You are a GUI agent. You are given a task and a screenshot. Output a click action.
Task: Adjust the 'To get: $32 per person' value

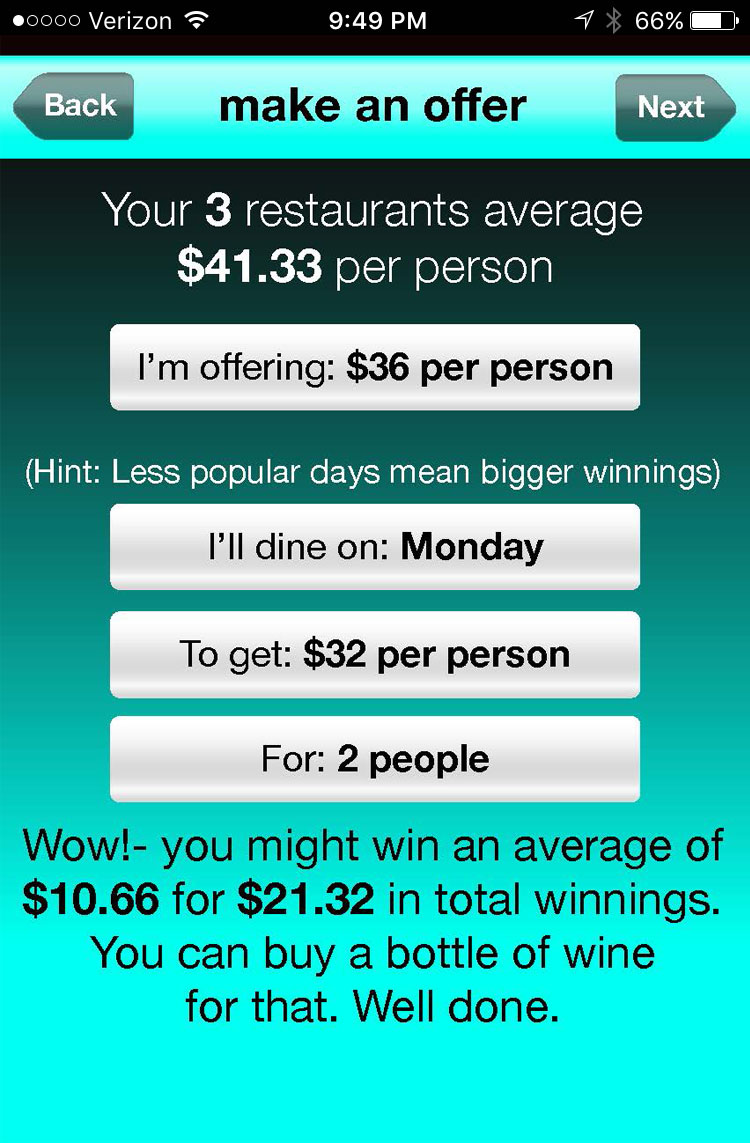coord(375,654)
